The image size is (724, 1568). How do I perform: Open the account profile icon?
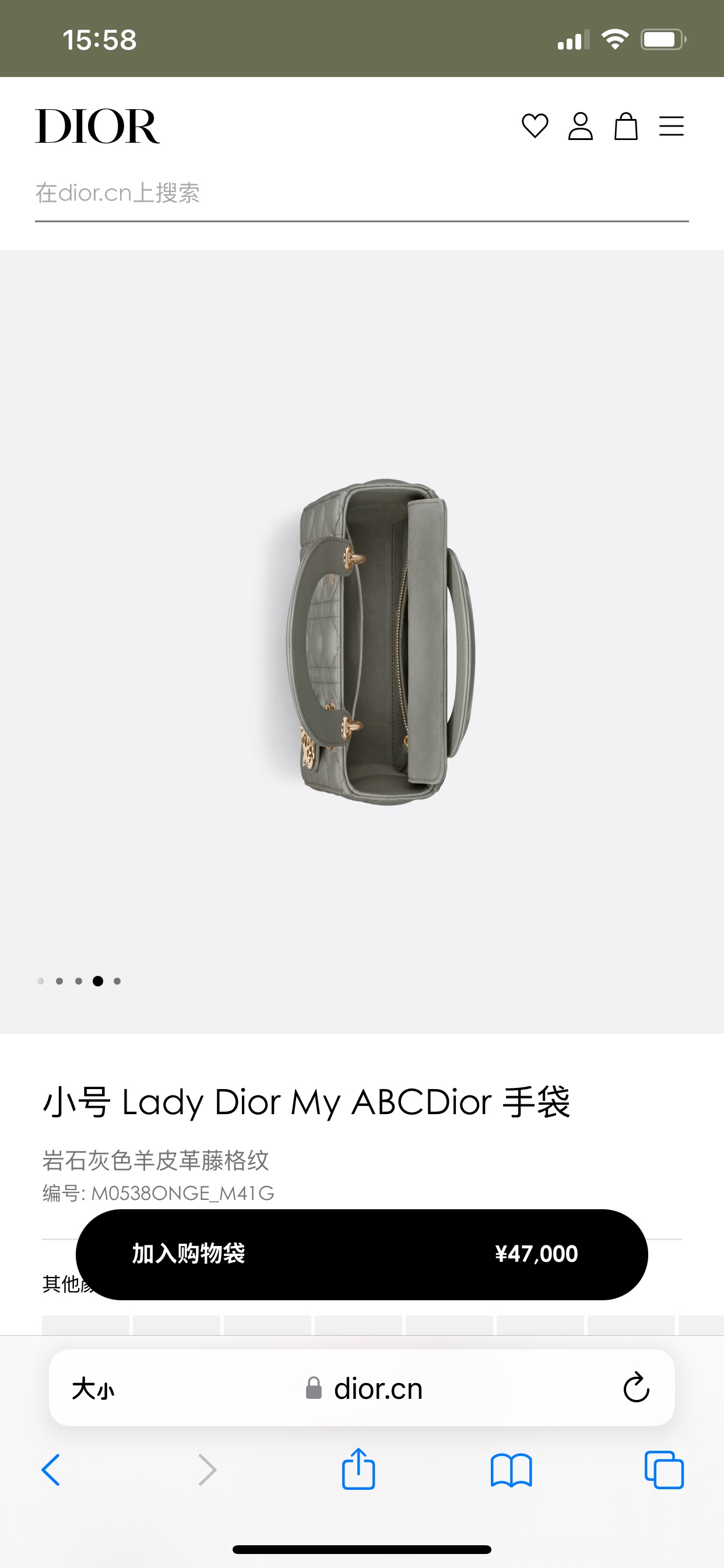(x=581, y=126)
